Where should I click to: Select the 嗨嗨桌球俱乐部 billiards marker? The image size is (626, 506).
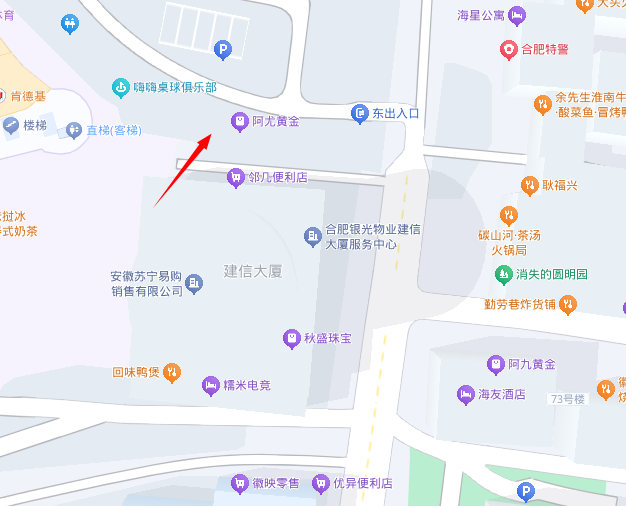pyautogui.click(x=121, y=88)
